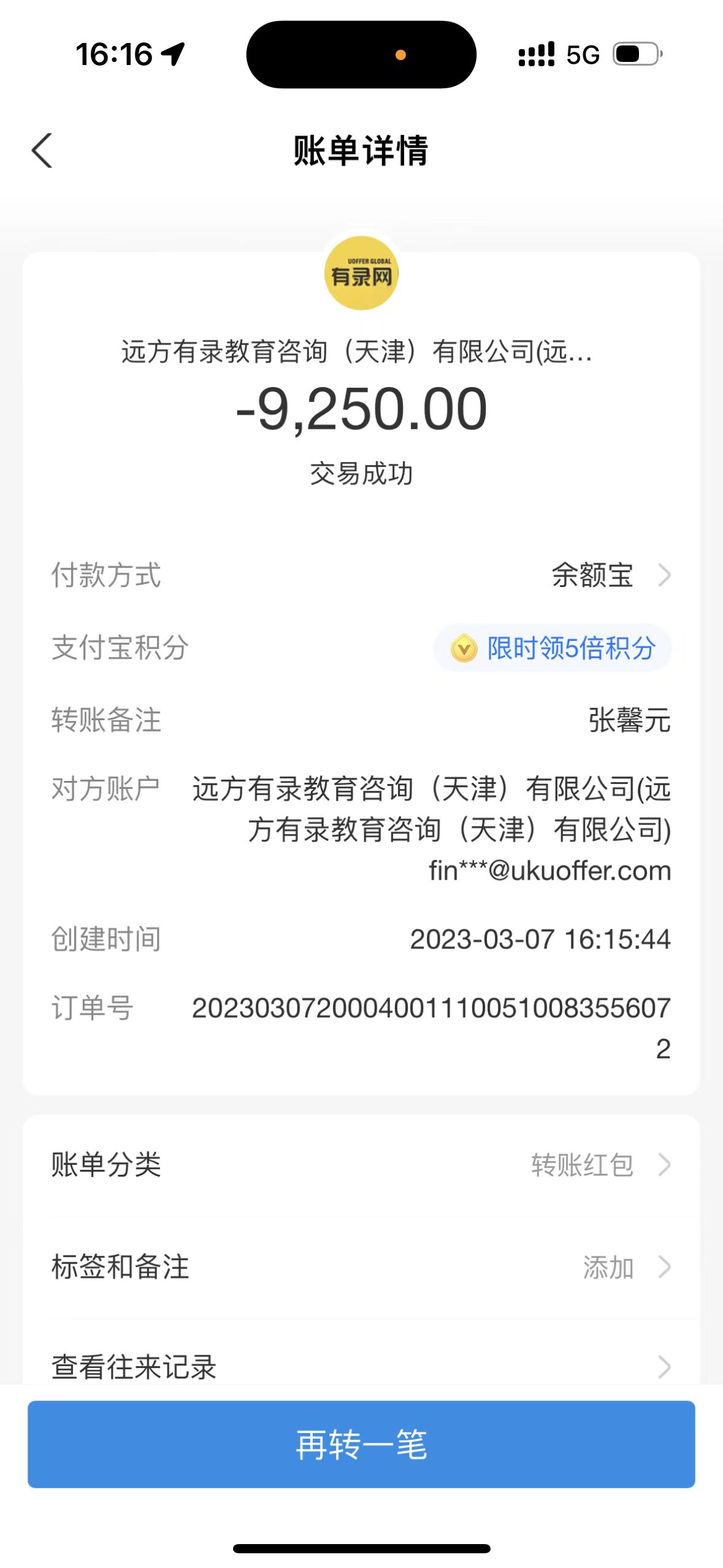723x1568 pixels.
Task: Claim the 限时领5倍积分 points offer
Action: [553, 648]
